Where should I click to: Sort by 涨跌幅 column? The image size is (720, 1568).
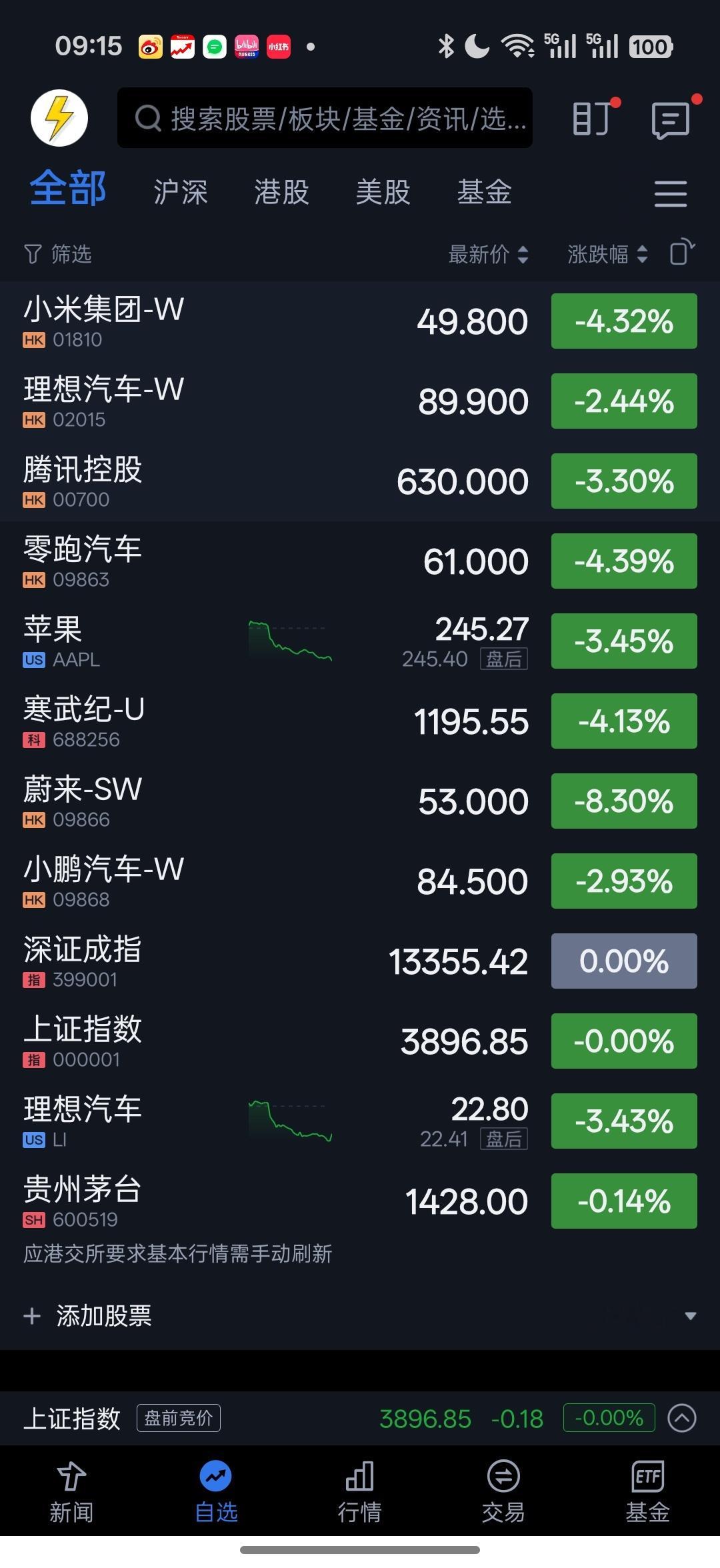tap(607, 254)
